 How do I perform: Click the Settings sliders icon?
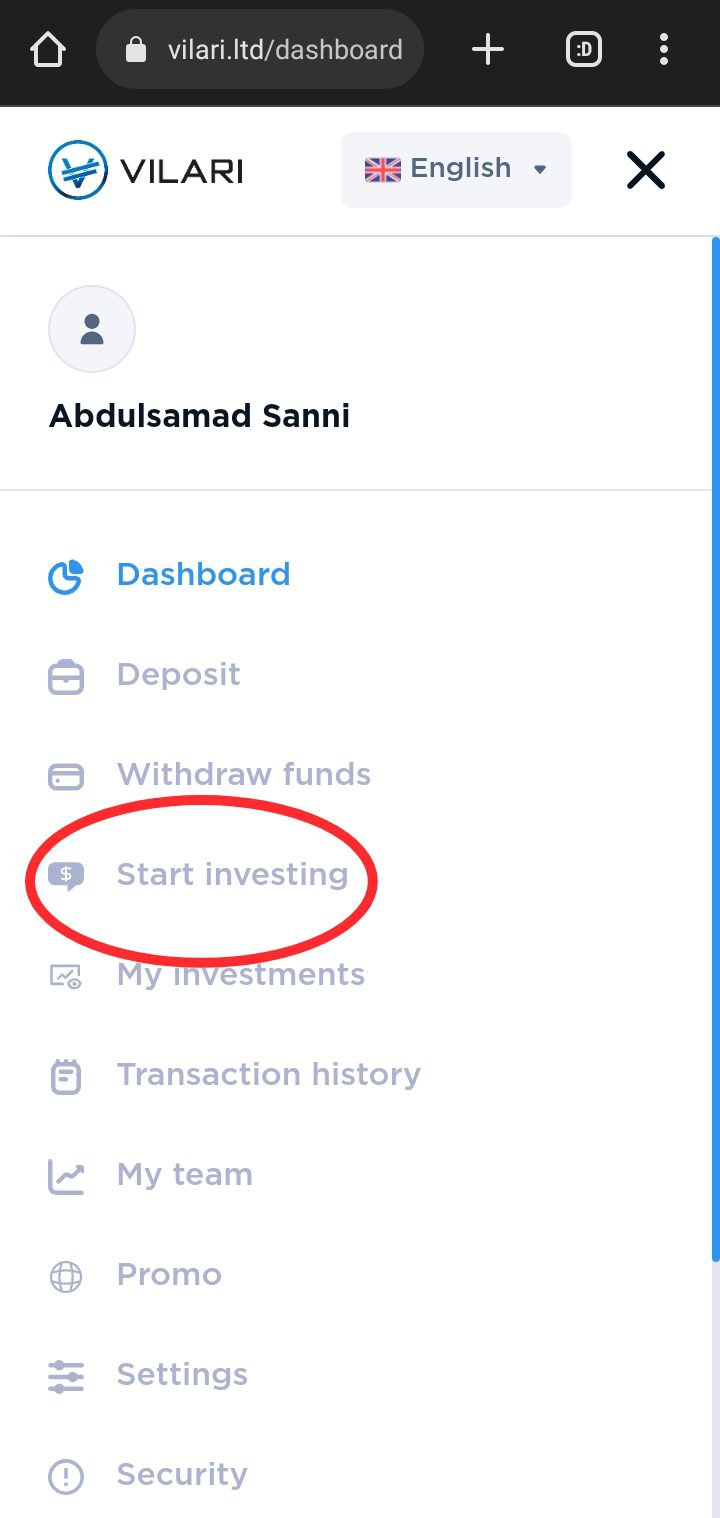click(x=65, y=1376)
